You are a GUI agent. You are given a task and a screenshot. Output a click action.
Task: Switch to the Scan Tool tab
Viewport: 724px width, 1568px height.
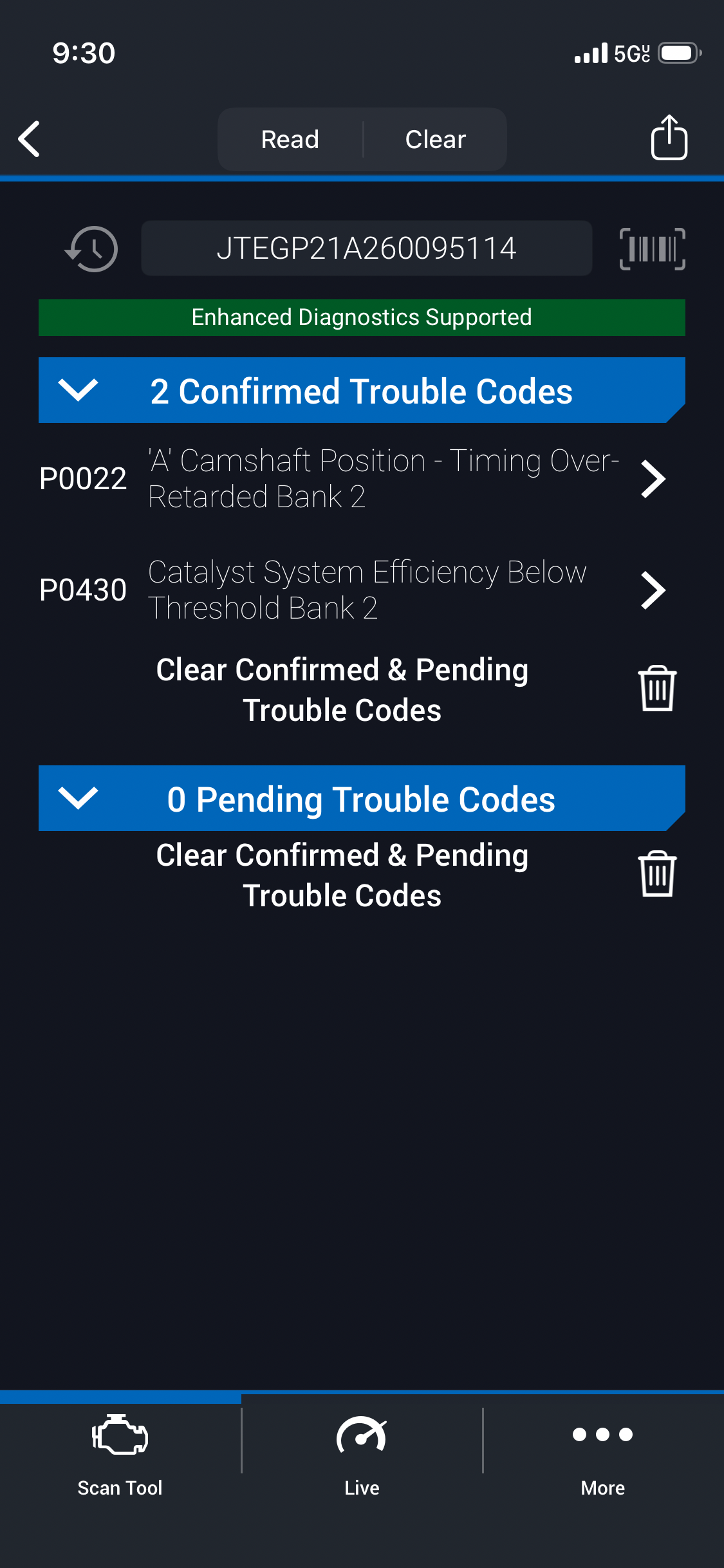click(x=120, y=1452)
